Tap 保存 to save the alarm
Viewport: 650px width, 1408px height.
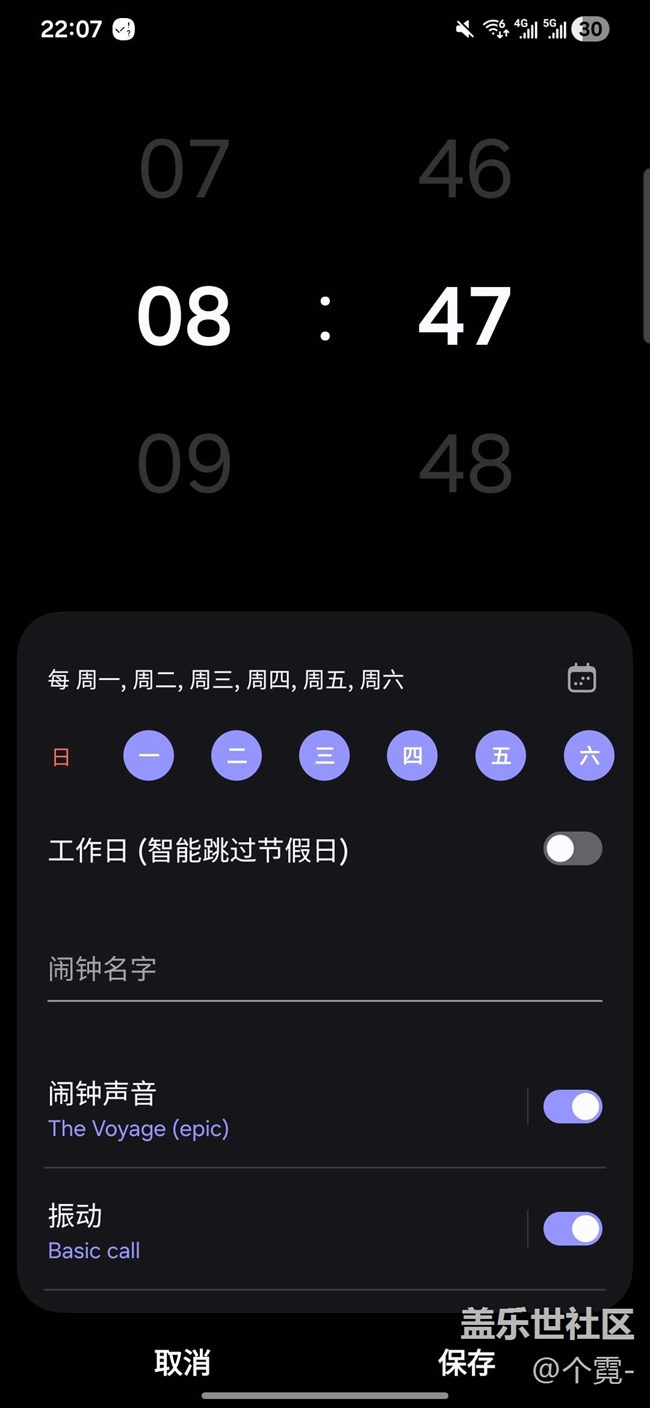coord(466,1362)
